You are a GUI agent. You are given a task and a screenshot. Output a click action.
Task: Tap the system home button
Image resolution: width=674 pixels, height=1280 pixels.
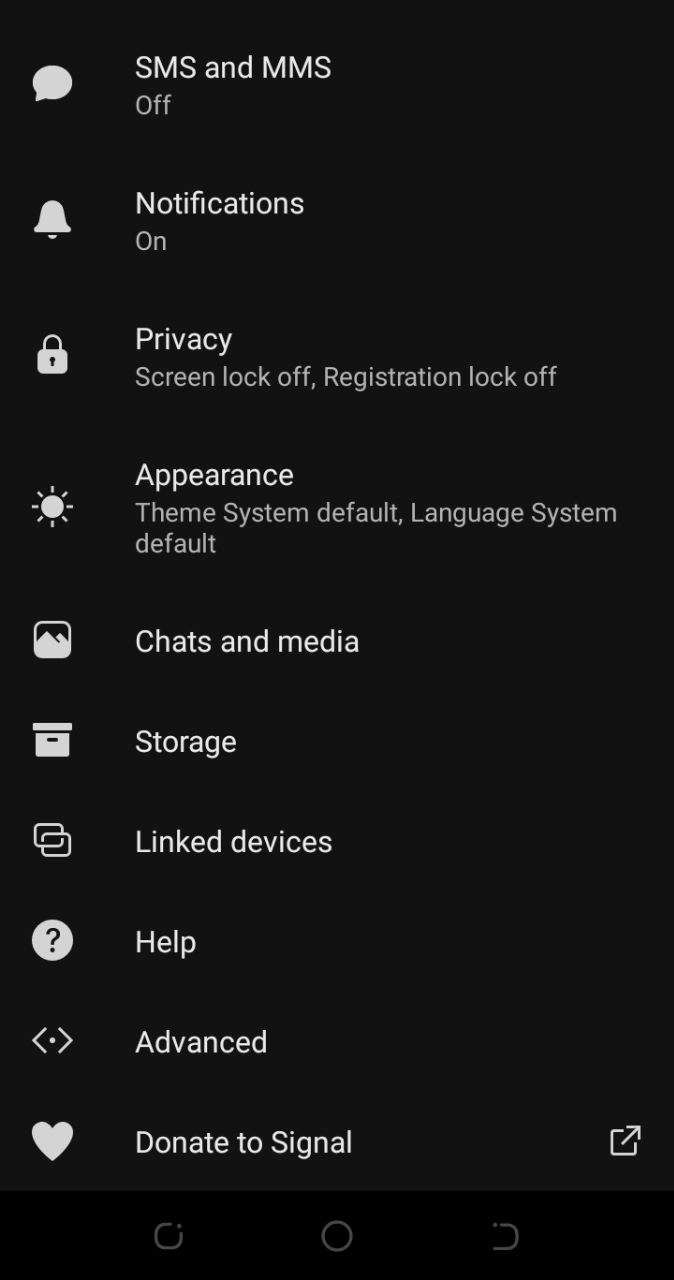[337, 1236]
